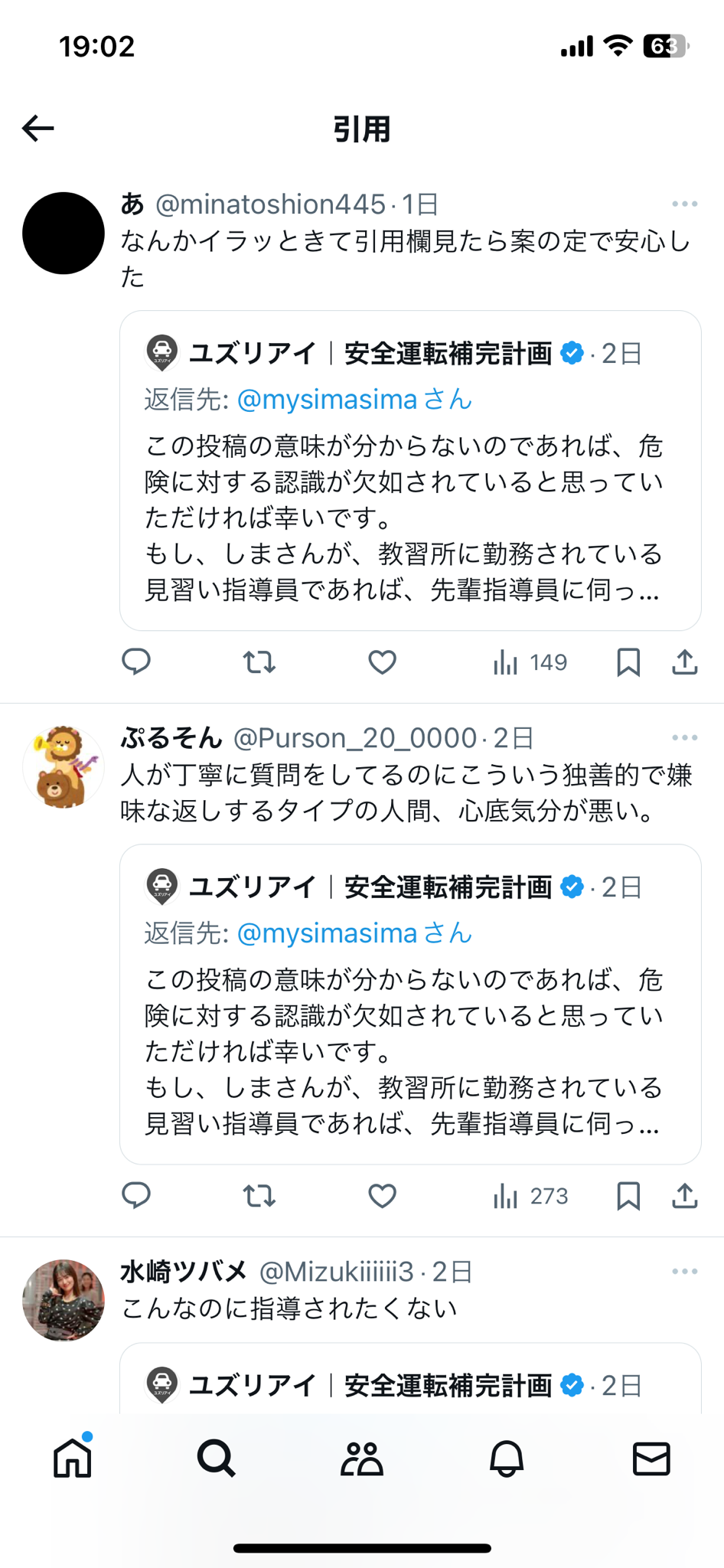724x1568 pixels.
Task: Open overflow menu on ぷるそん's post
Action: [x=684, y=737]
